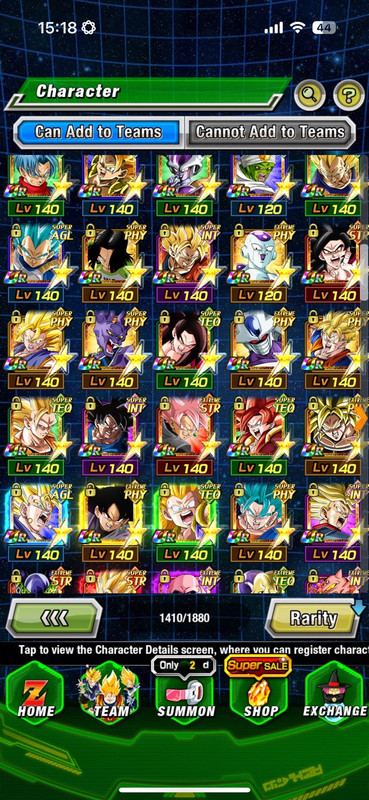Open the Extreme PHY Lv 140 Goku Black card
The width and height of the screenshot is (369, 800).
[x=111, y=523]
